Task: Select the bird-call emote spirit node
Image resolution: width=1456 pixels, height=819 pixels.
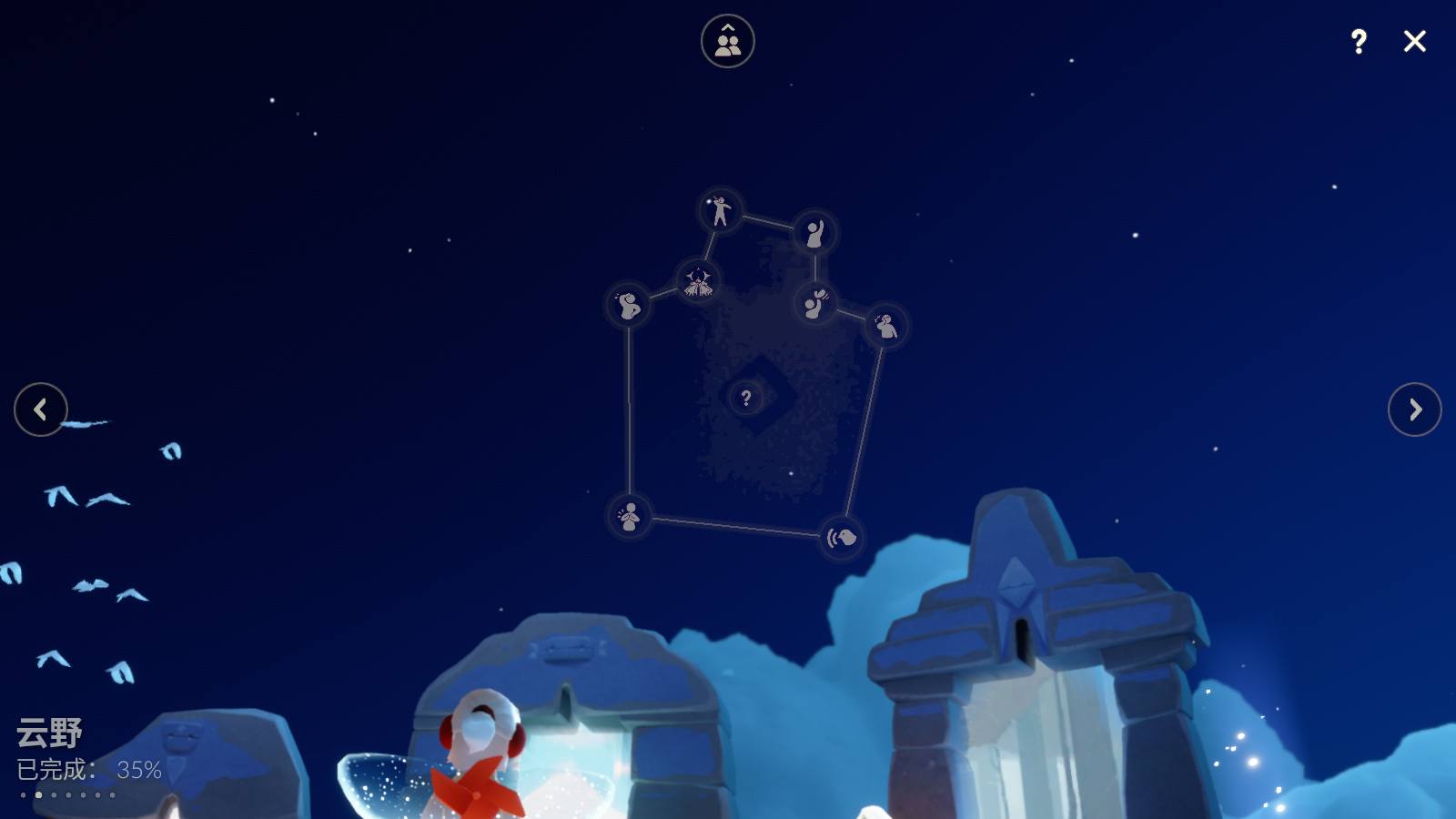Action: pos(841,537)
